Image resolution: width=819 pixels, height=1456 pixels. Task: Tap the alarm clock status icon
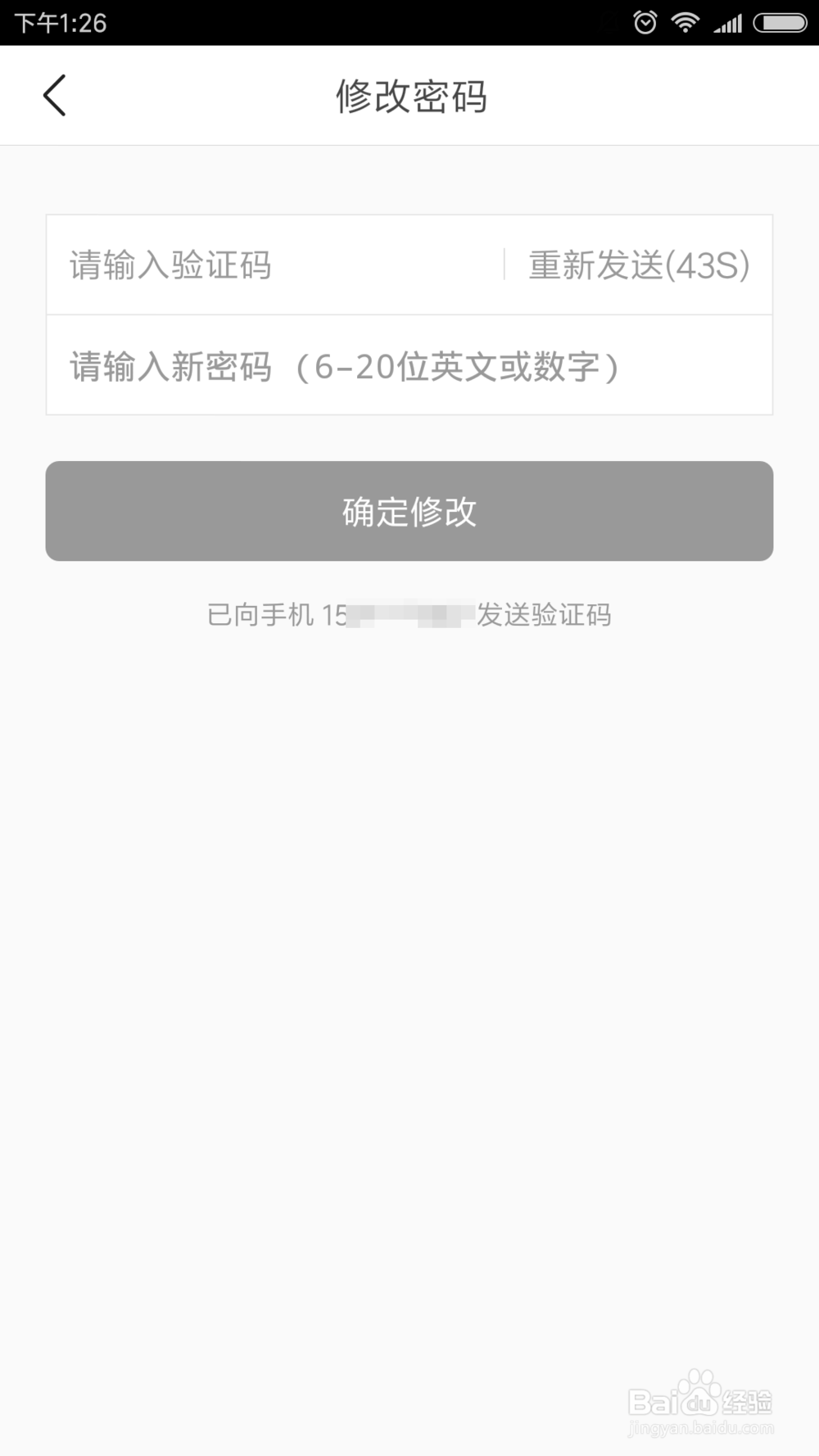(x=645, y=23)
